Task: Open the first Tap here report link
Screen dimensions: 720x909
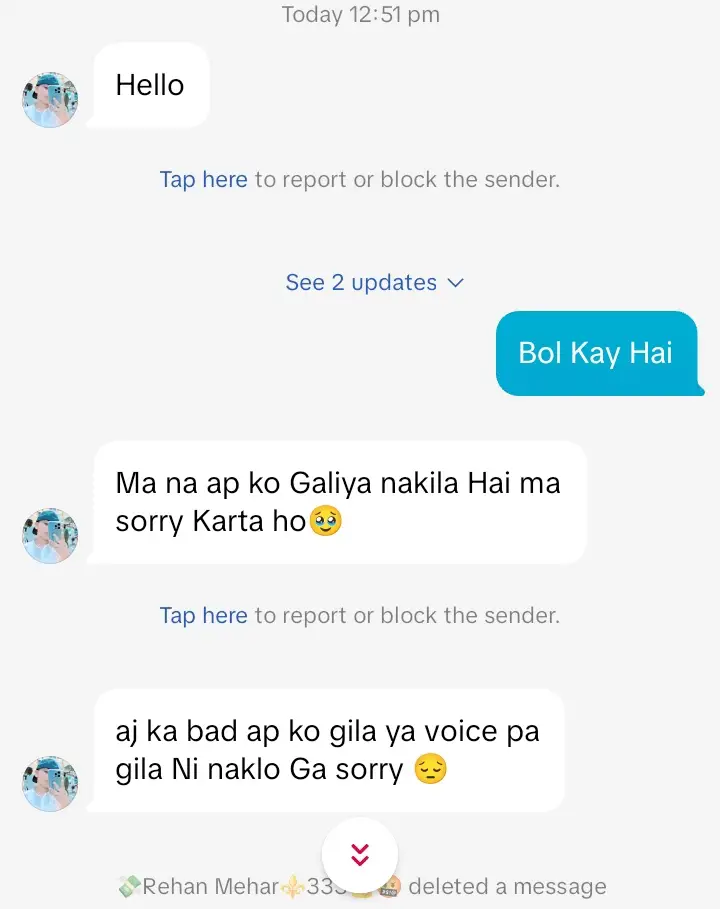Action: 203,179
